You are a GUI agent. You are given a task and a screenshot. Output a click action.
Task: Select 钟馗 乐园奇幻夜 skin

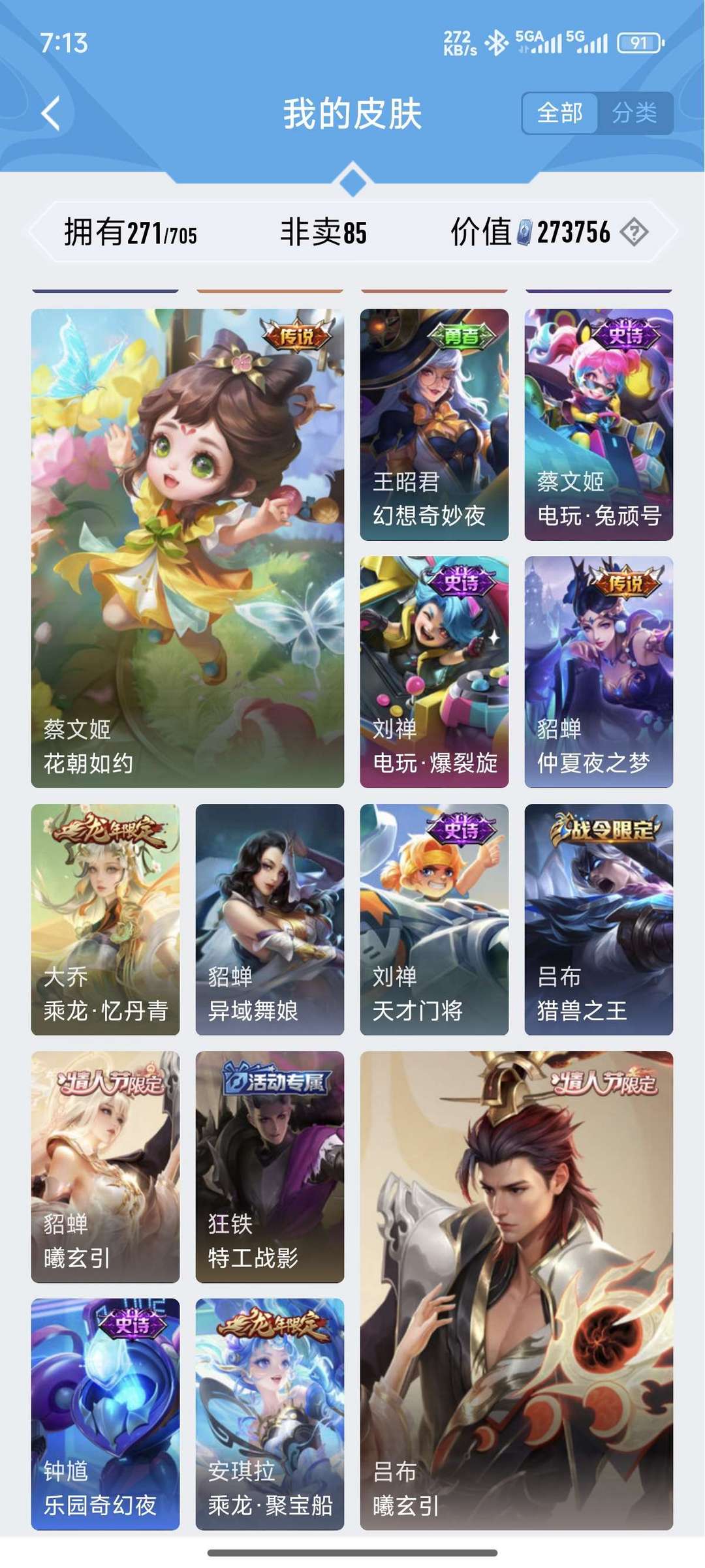coord(105,1413)
